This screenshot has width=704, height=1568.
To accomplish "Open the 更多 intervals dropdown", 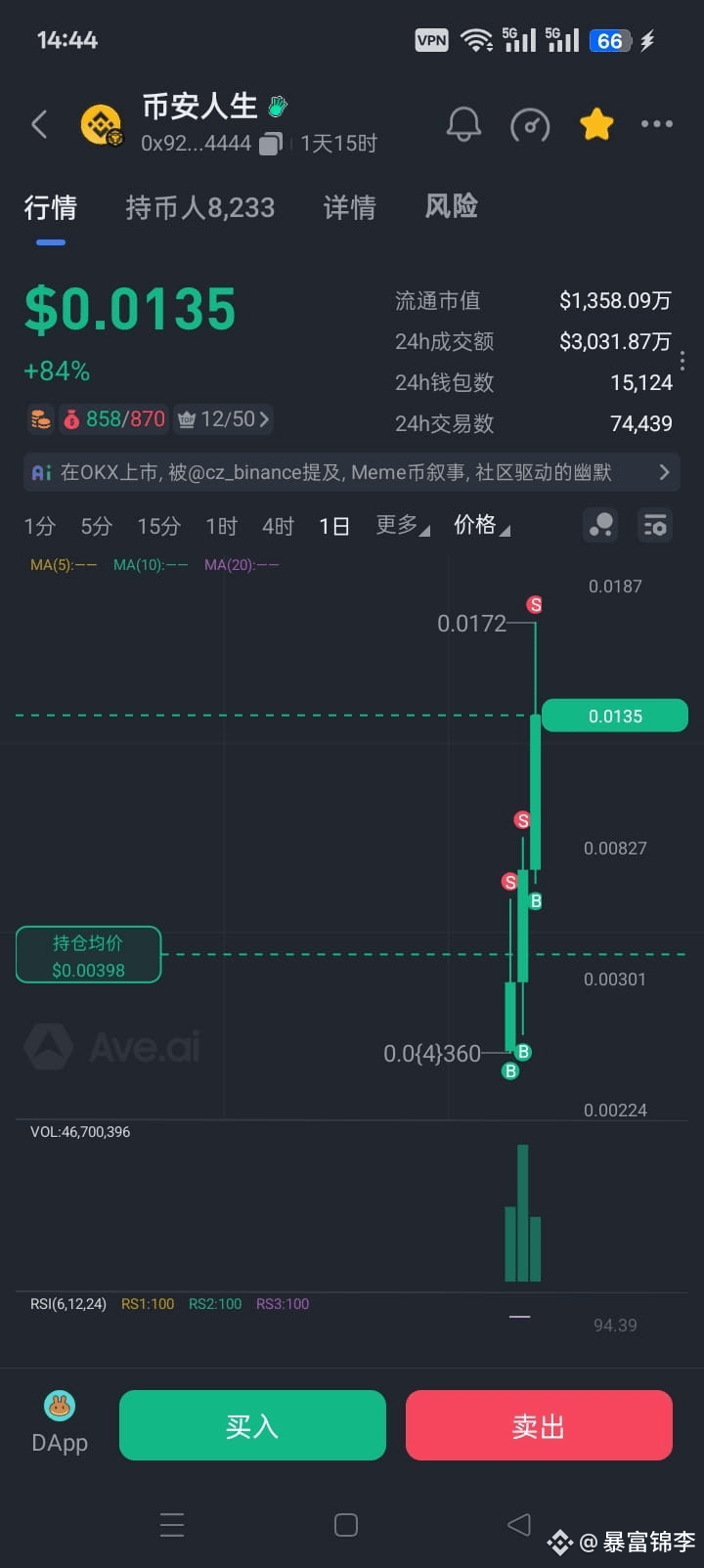I will (x=402, y=526).
